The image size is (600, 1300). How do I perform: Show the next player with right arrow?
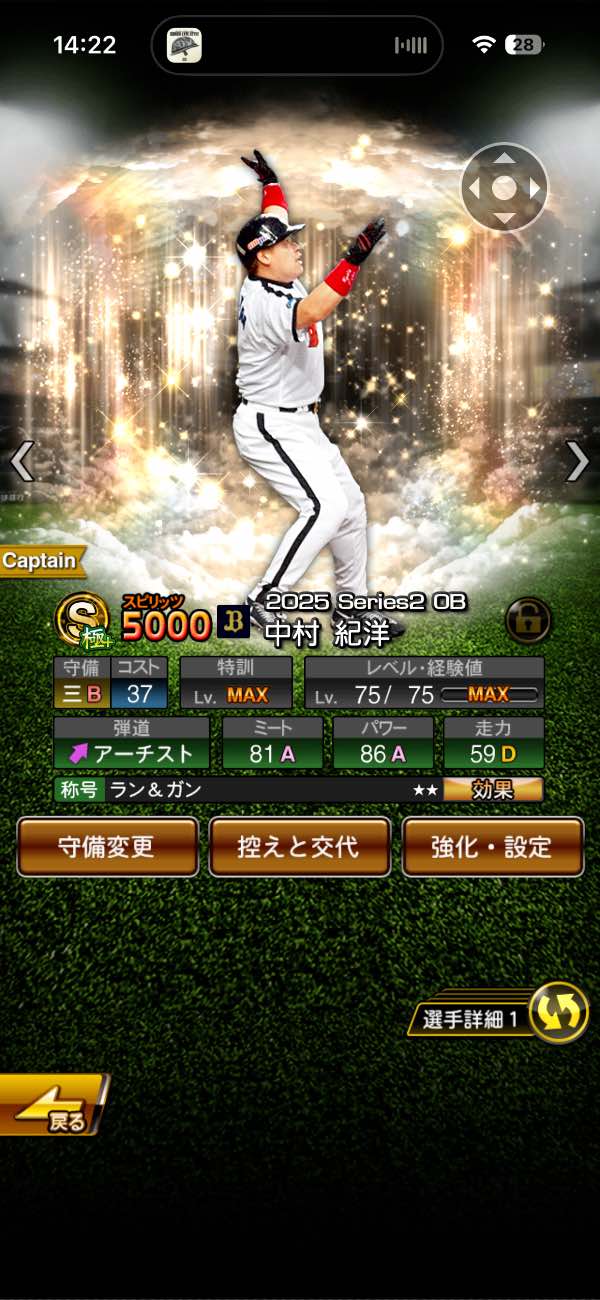tap(578, 461)
